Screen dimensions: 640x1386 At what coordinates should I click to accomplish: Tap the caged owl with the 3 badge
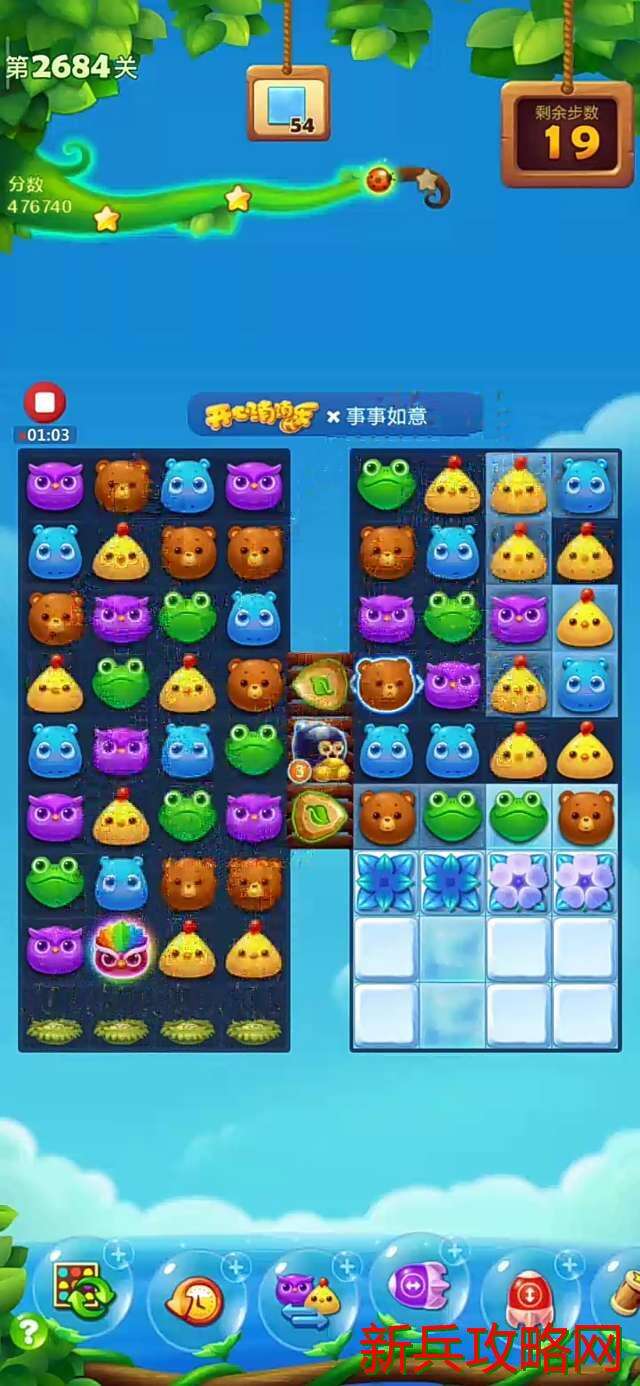[320, 750]
